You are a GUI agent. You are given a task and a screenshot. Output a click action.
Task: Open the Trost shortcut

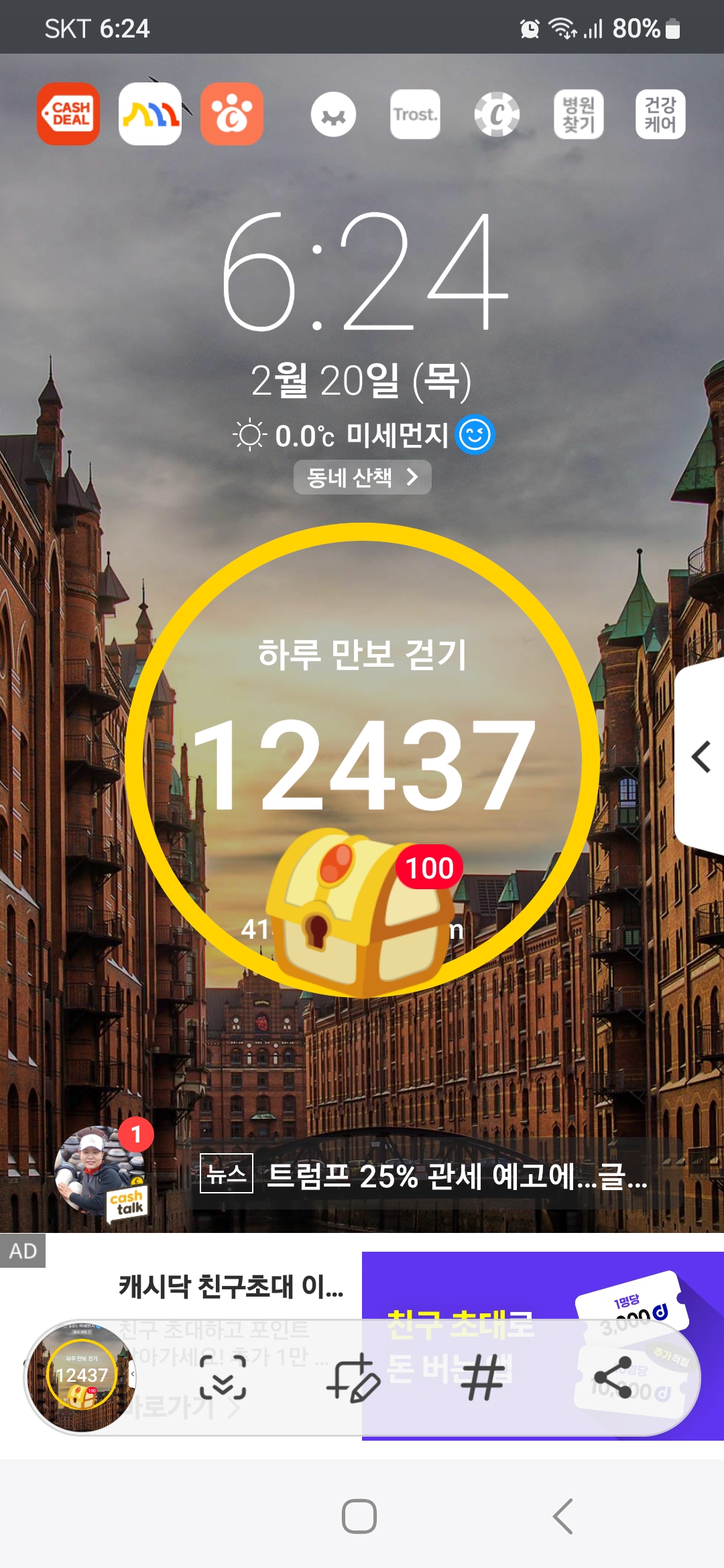point(415,115)
